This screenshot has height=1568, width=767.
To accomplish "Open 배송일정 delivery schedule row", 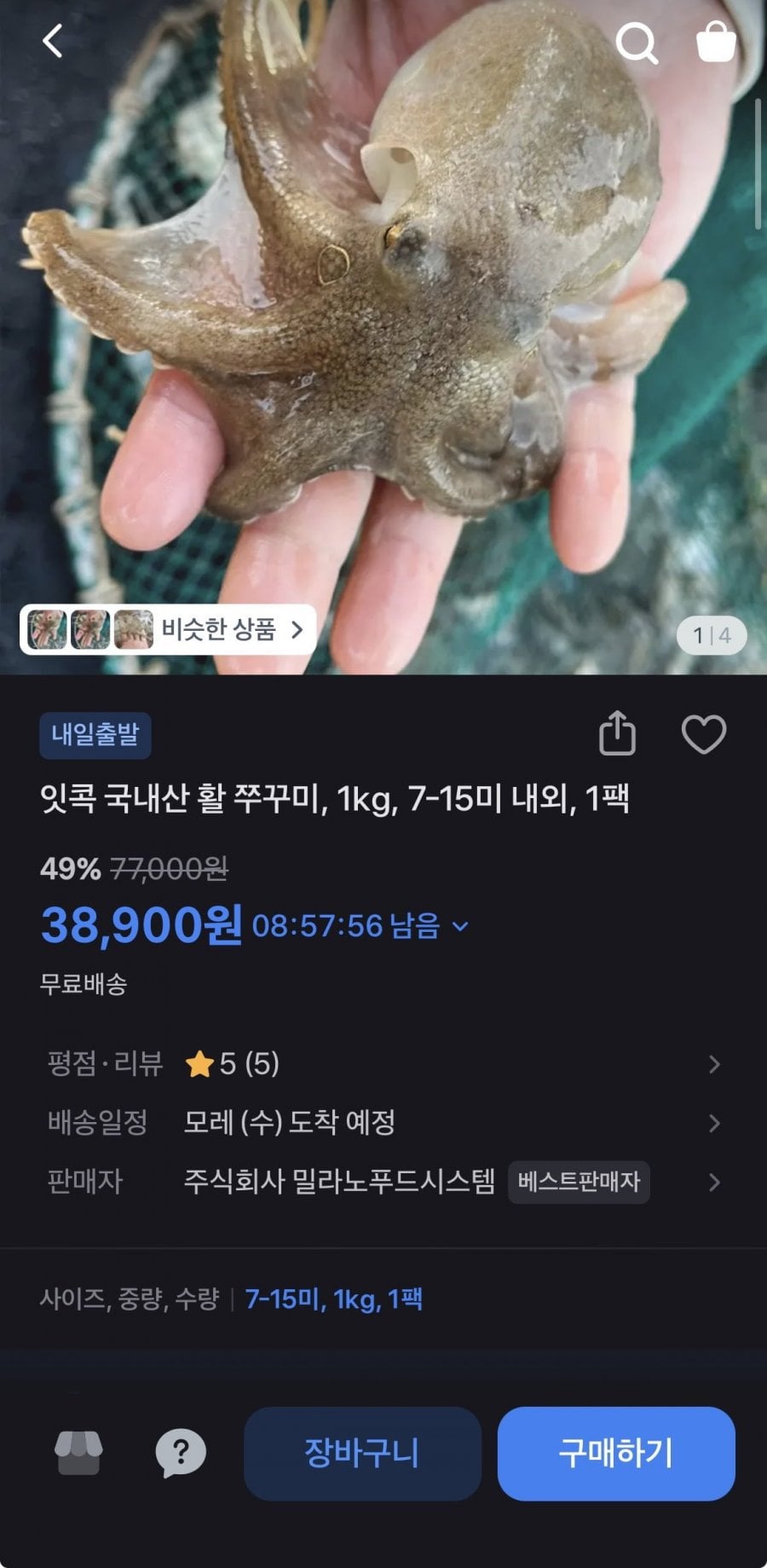I will [383, 1123].
